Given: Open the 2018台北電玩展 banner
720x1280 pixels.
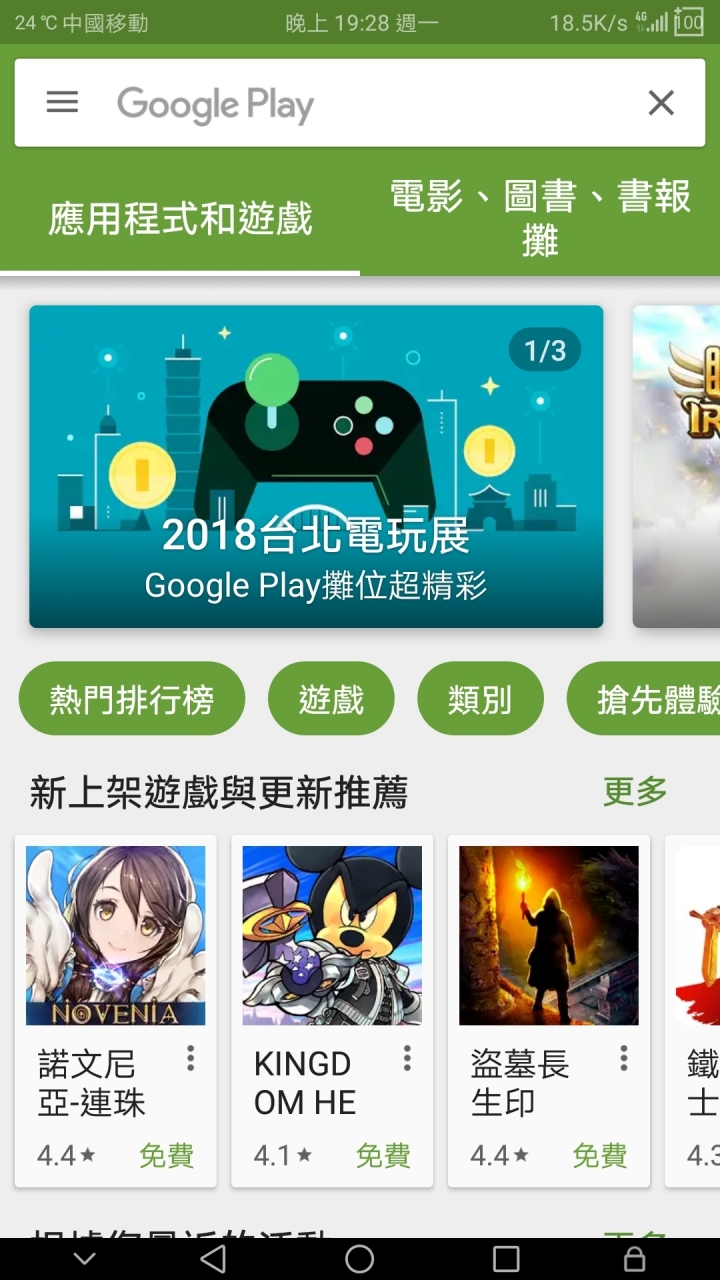Looking at the screenshot, I should (x=316, y=466).
